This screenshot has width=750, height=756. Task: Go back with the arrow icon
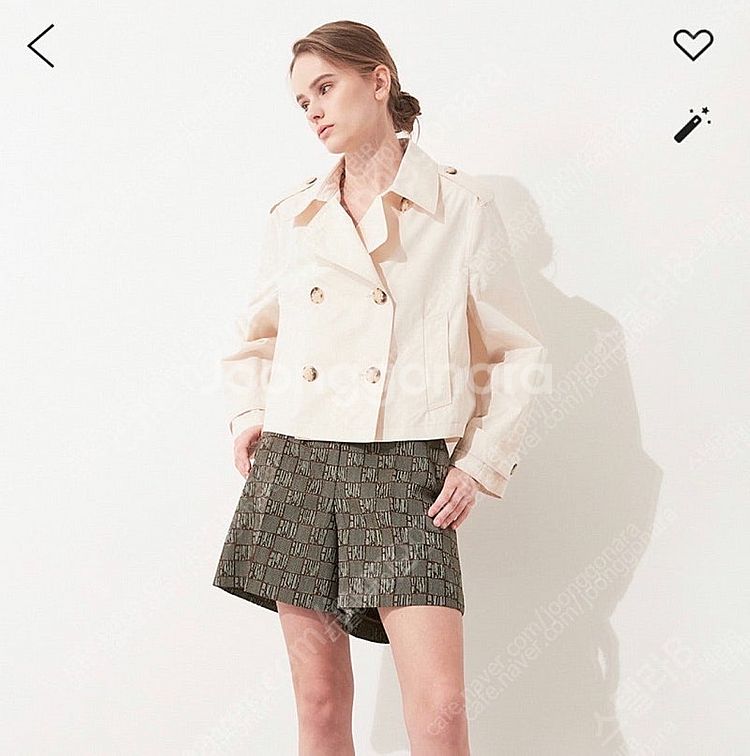click(41, 46)
